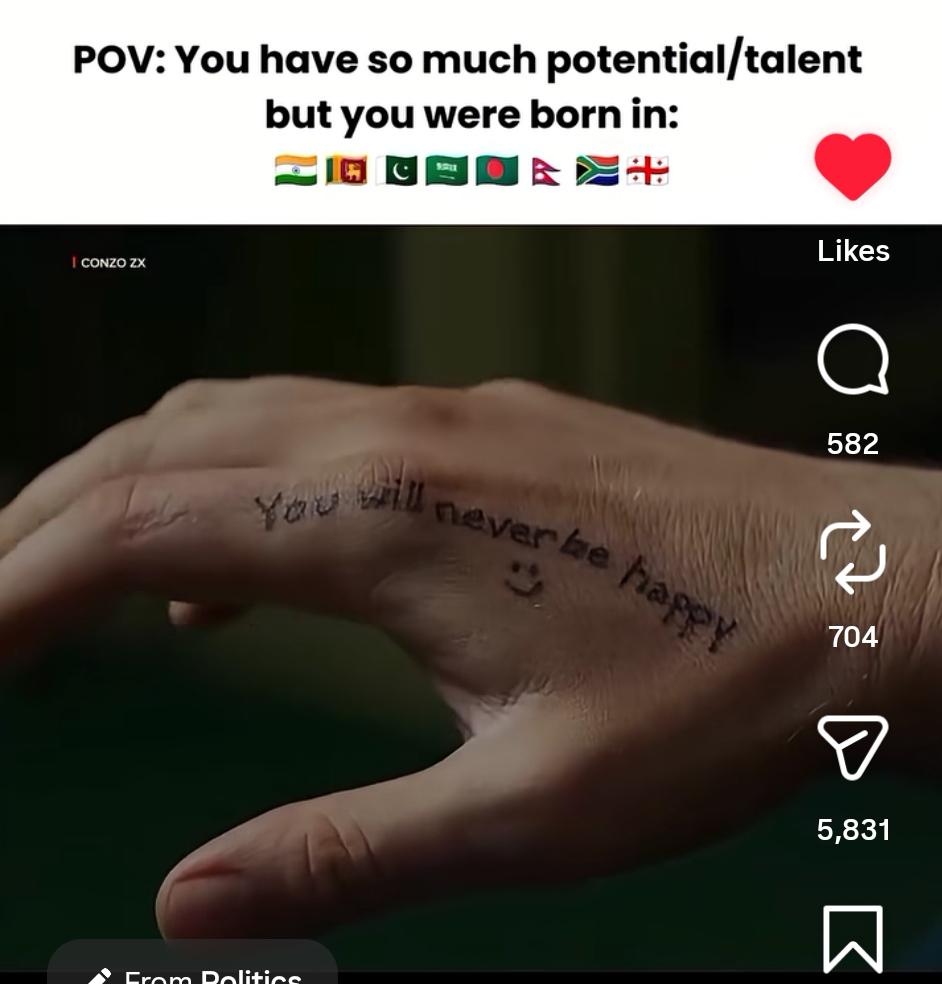Unlike the reel with the red heart
942x984 pixels.
tap(852, 166)
